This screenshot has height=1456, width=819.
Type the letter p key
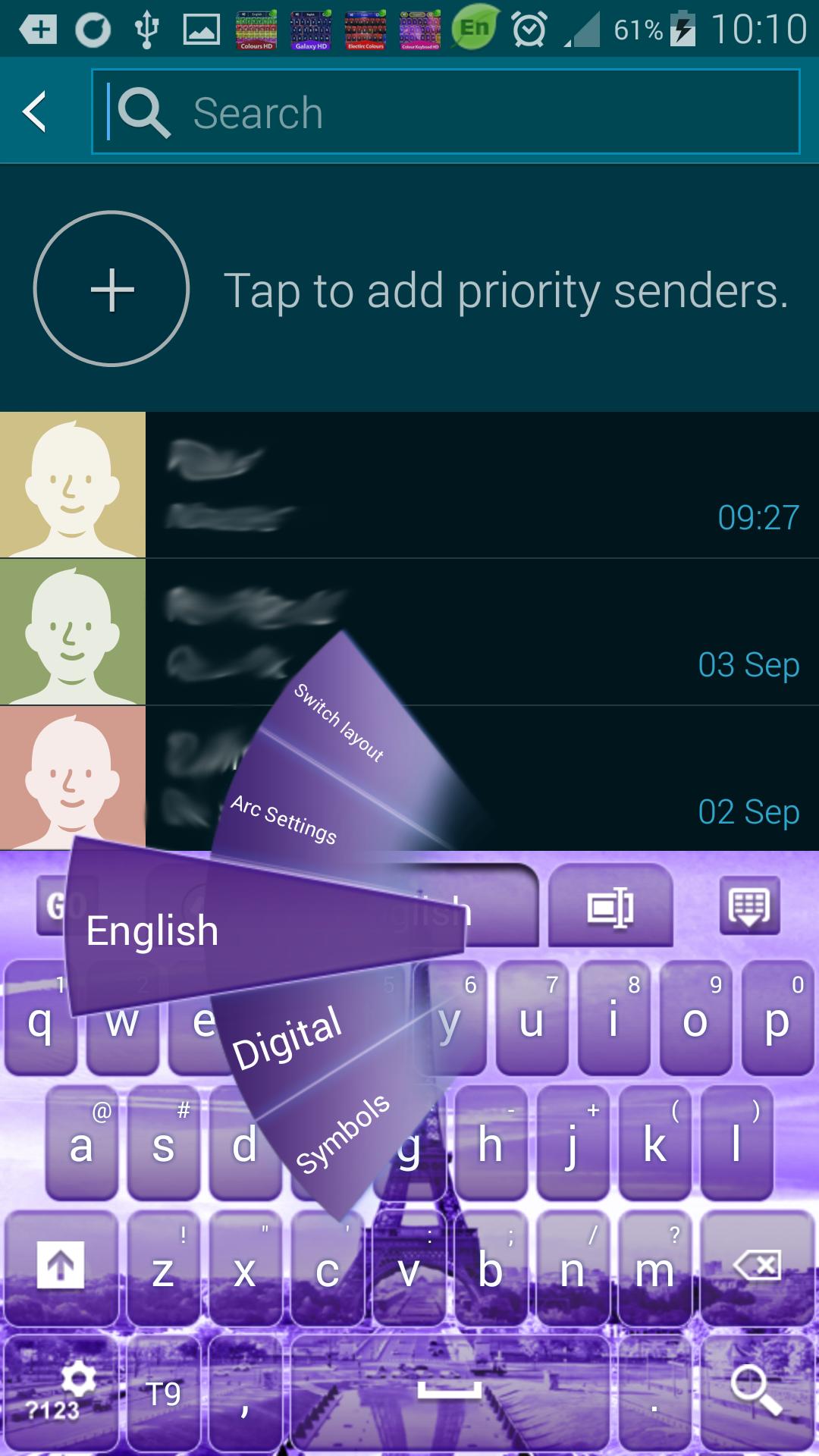777,1020
